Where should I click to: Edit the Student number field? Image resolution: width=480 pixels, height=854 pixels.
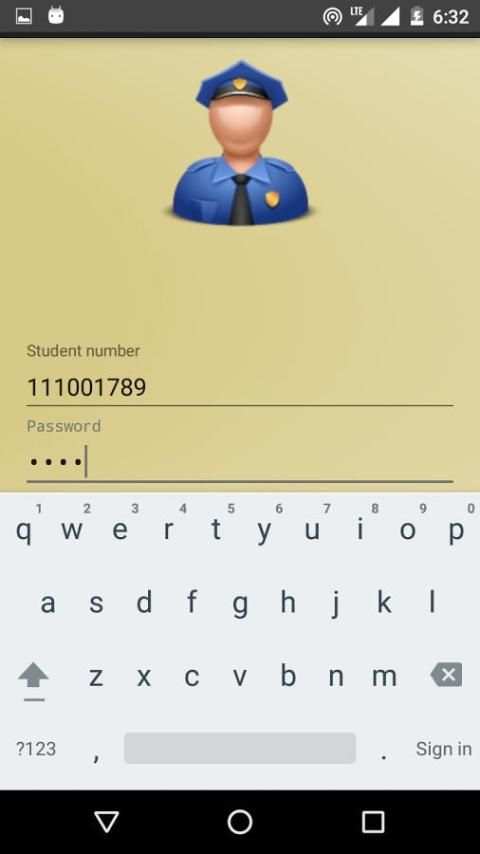coord(240,387)
